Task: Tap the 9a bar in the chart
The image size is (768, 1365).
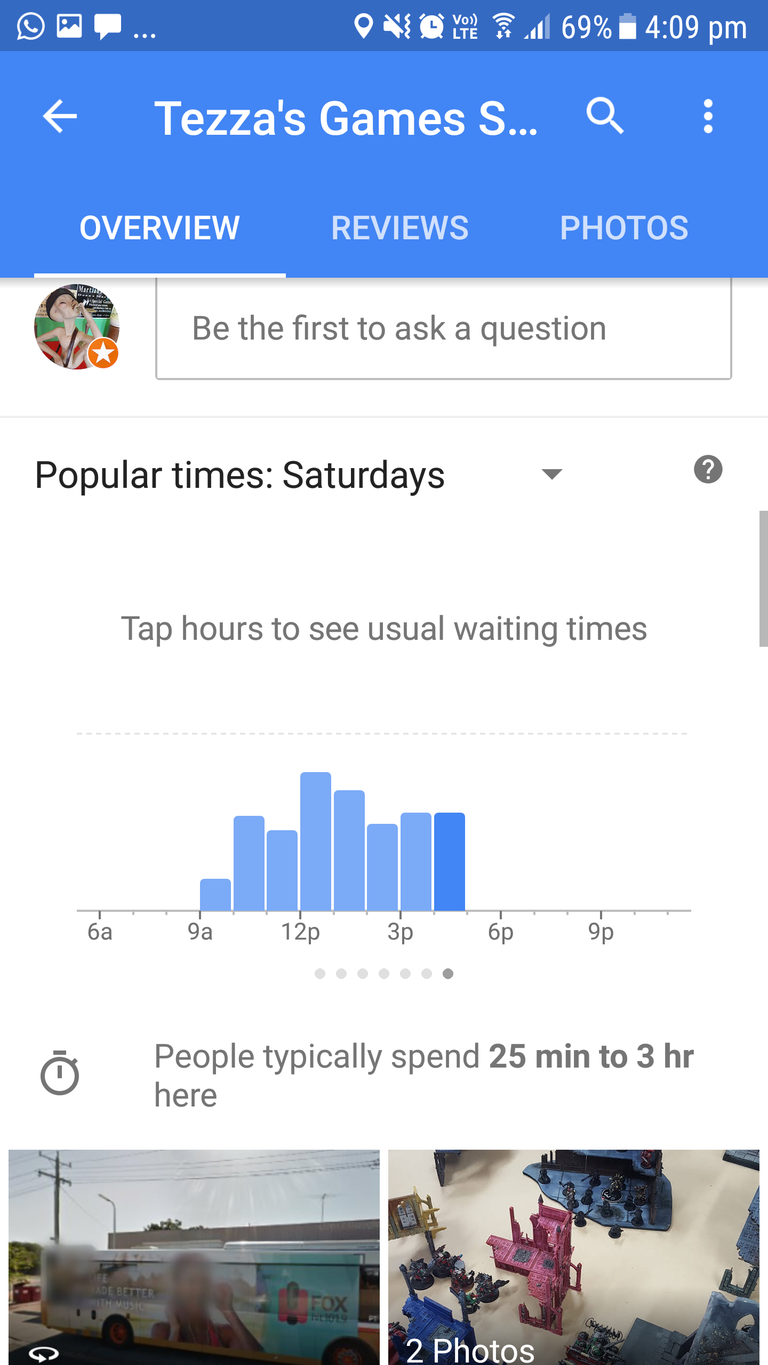Action: [215, 895]
